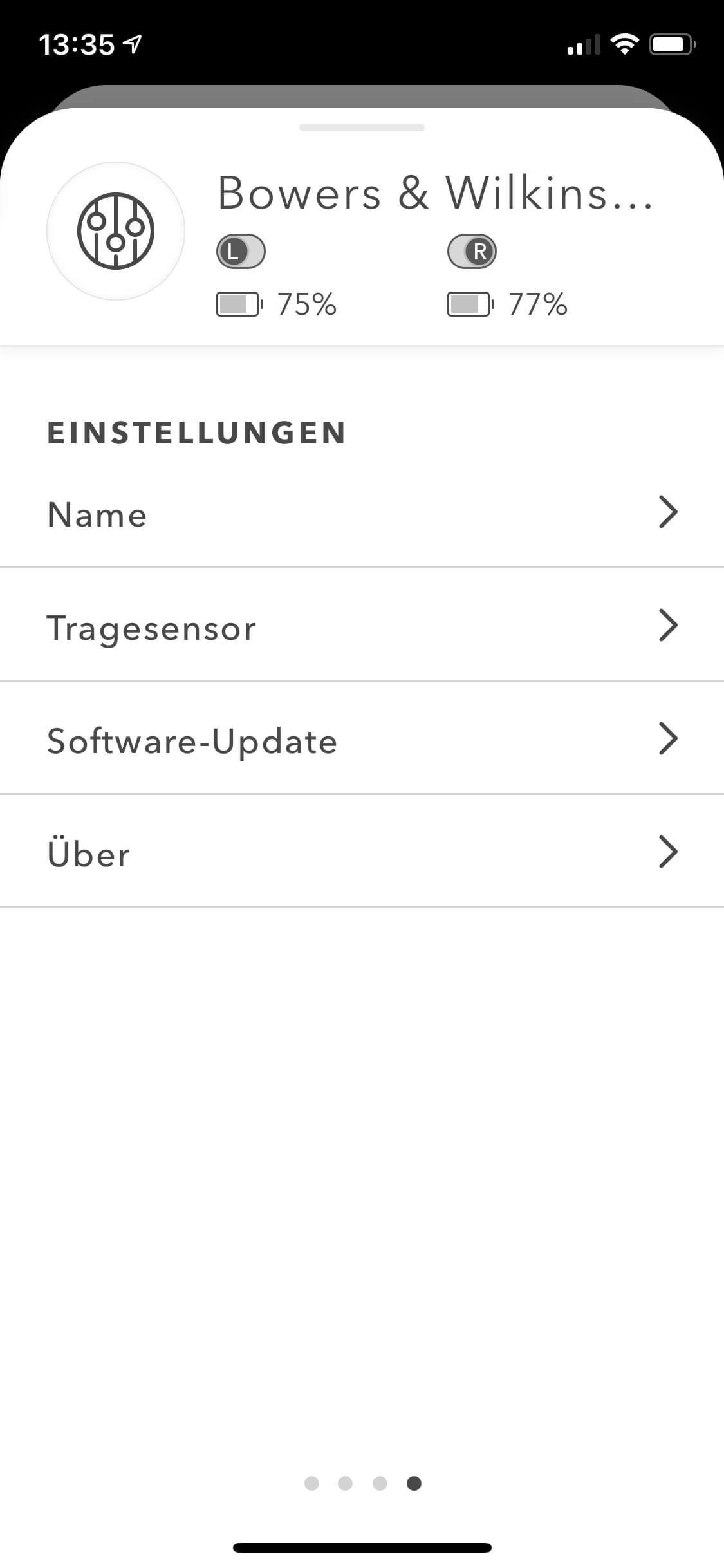Tap the sheet grabber handle

click(362, 127)
